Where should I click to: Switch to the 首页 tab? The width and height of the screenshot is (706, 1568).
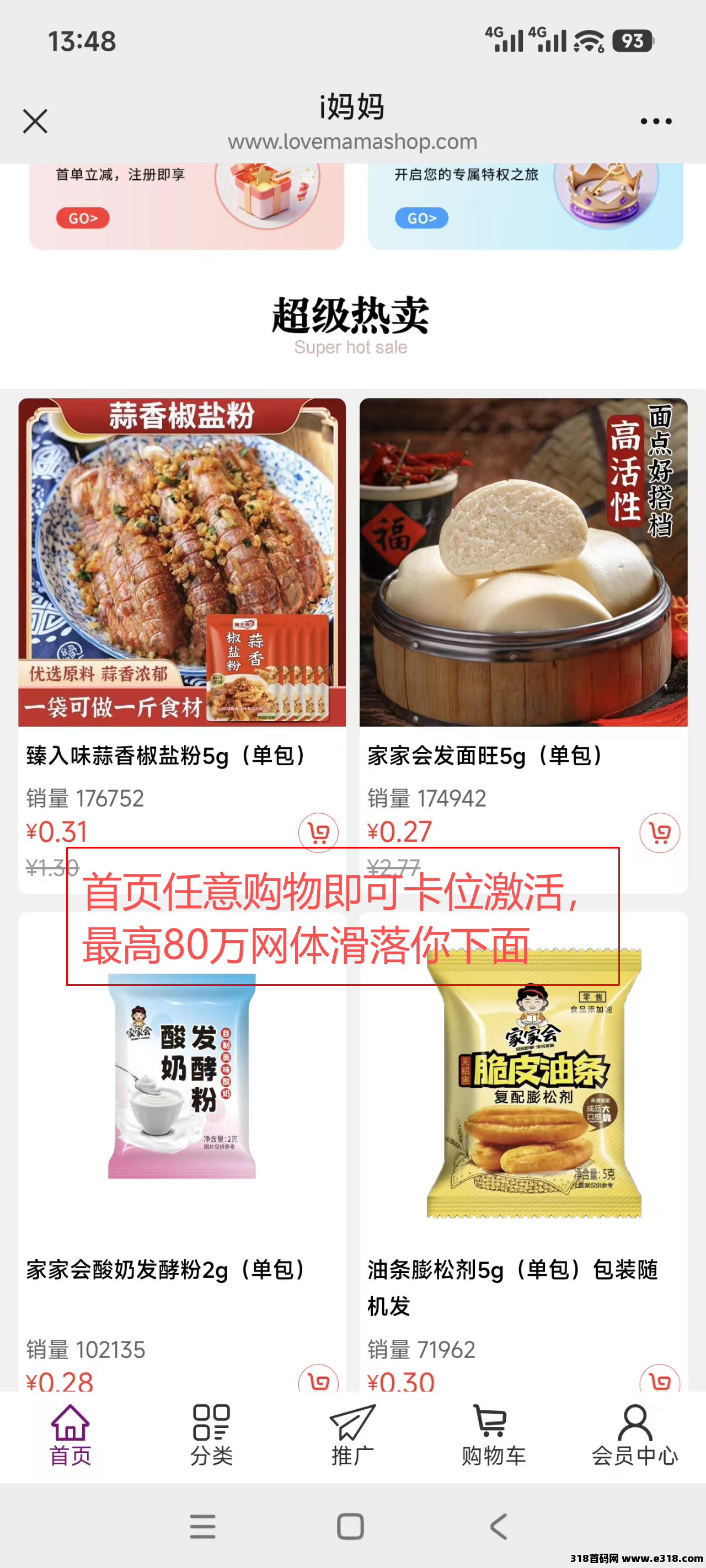pos(70,1434)
